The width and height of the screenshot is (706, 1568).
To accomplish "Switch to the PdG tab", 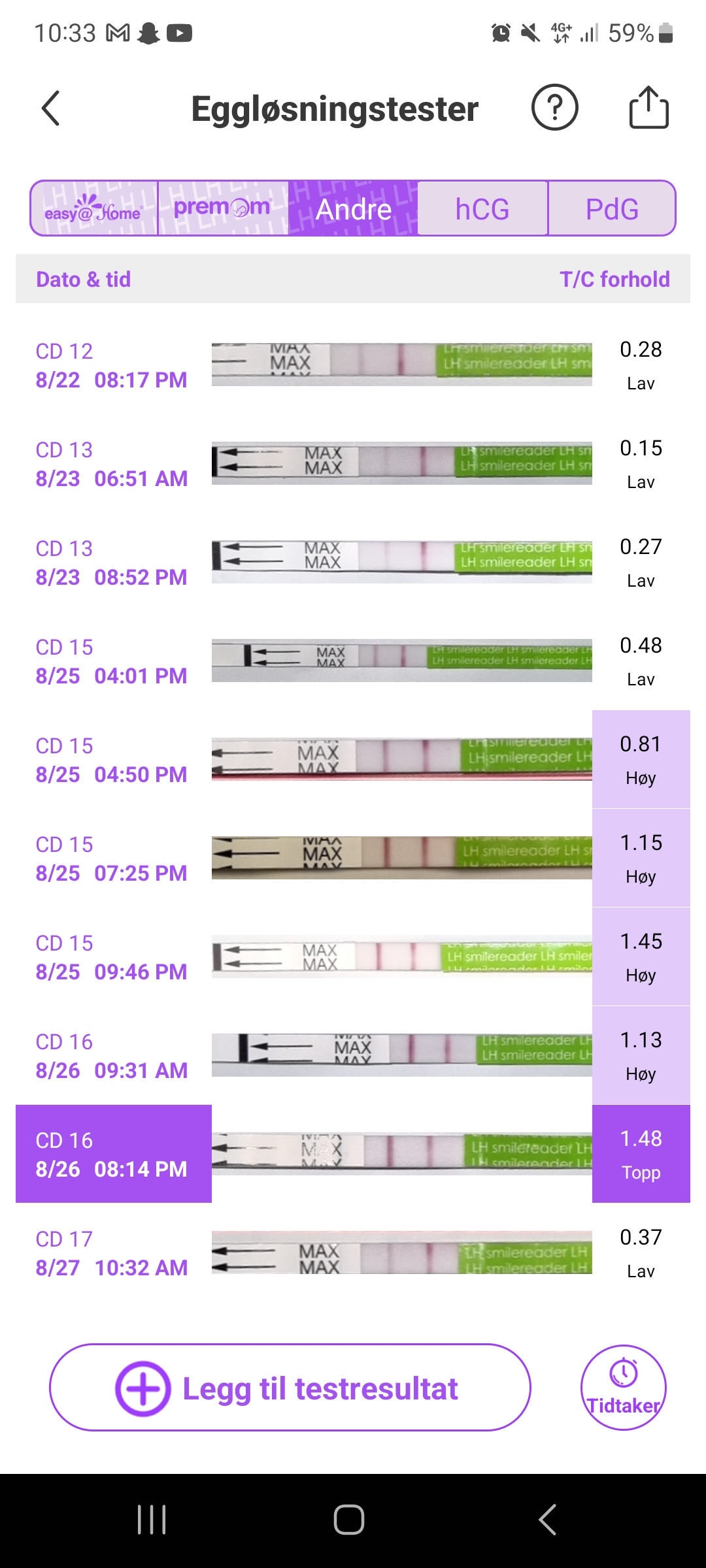I will (x=612, y=208).
